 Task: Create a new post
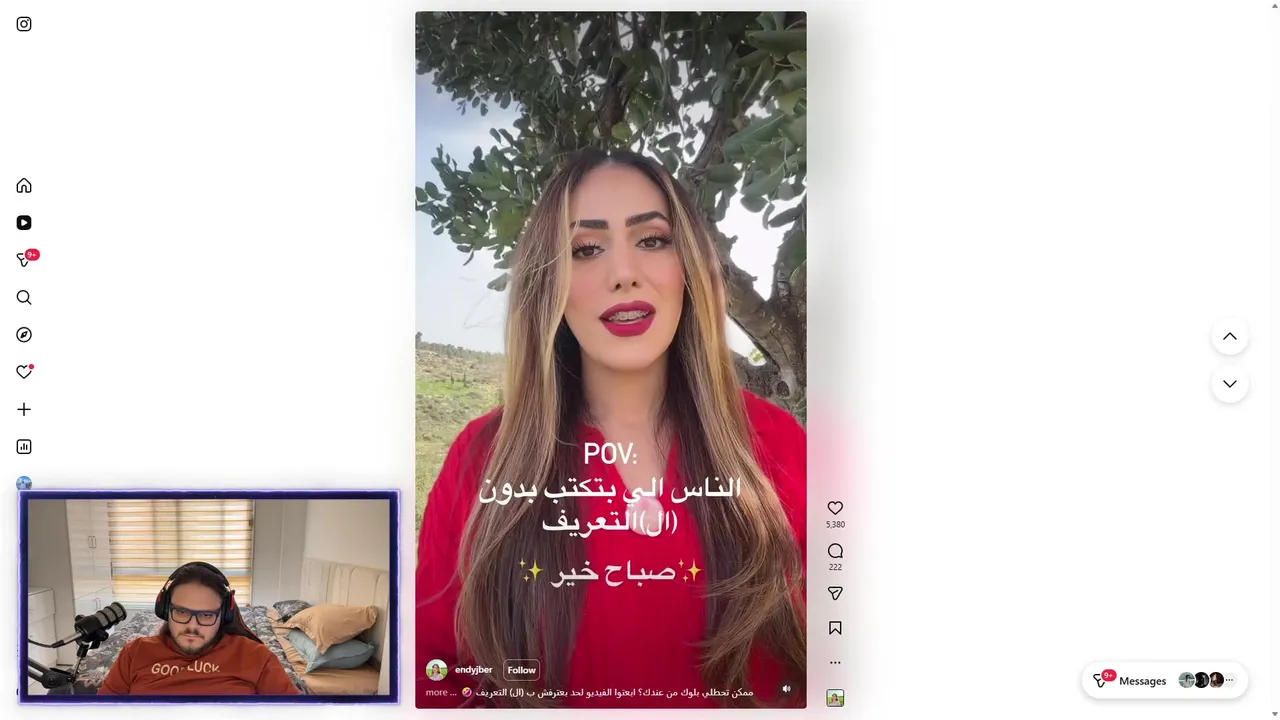[24, 410]
